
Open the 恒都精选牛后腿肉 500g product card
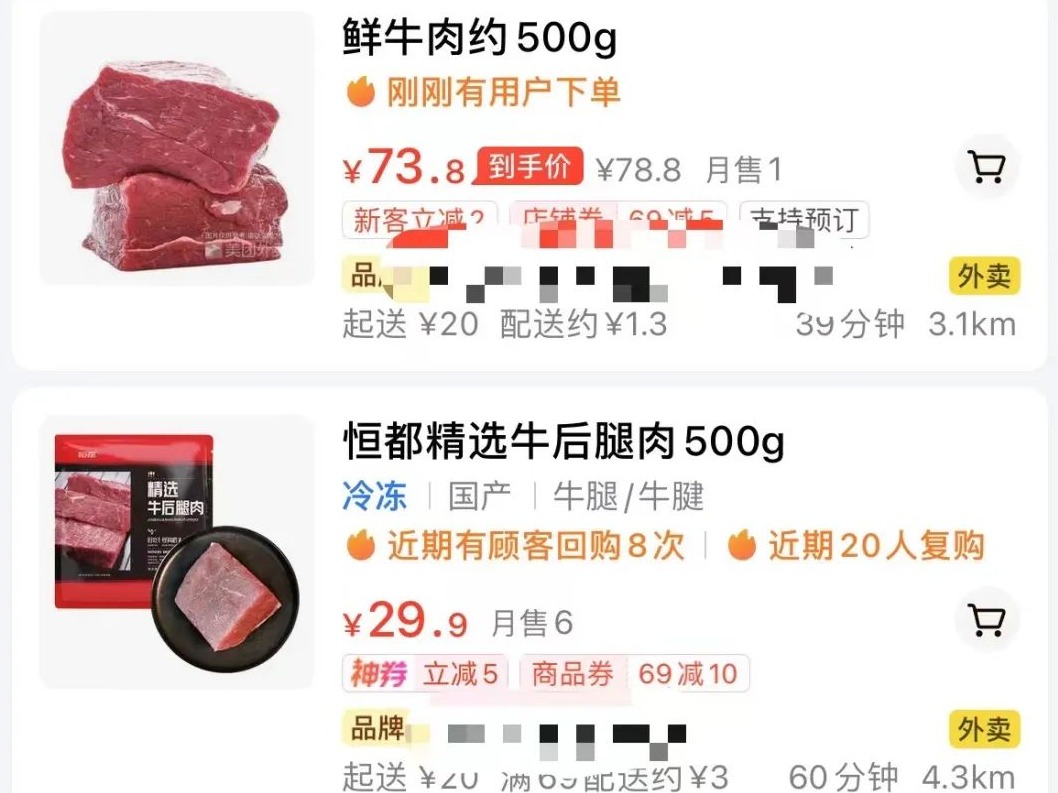pos(563,441)
